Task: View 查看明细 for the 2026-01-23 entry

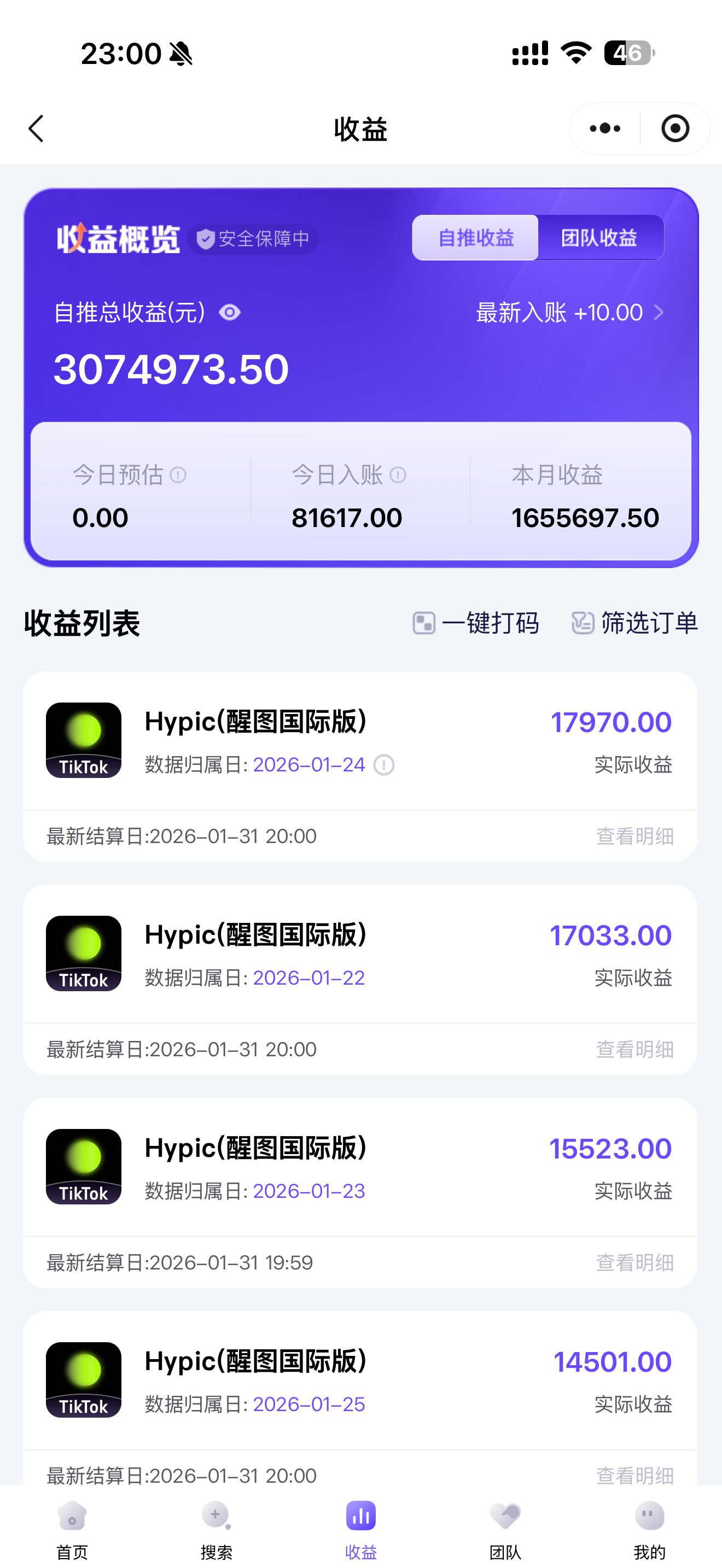Action: tap(634, 1262)
